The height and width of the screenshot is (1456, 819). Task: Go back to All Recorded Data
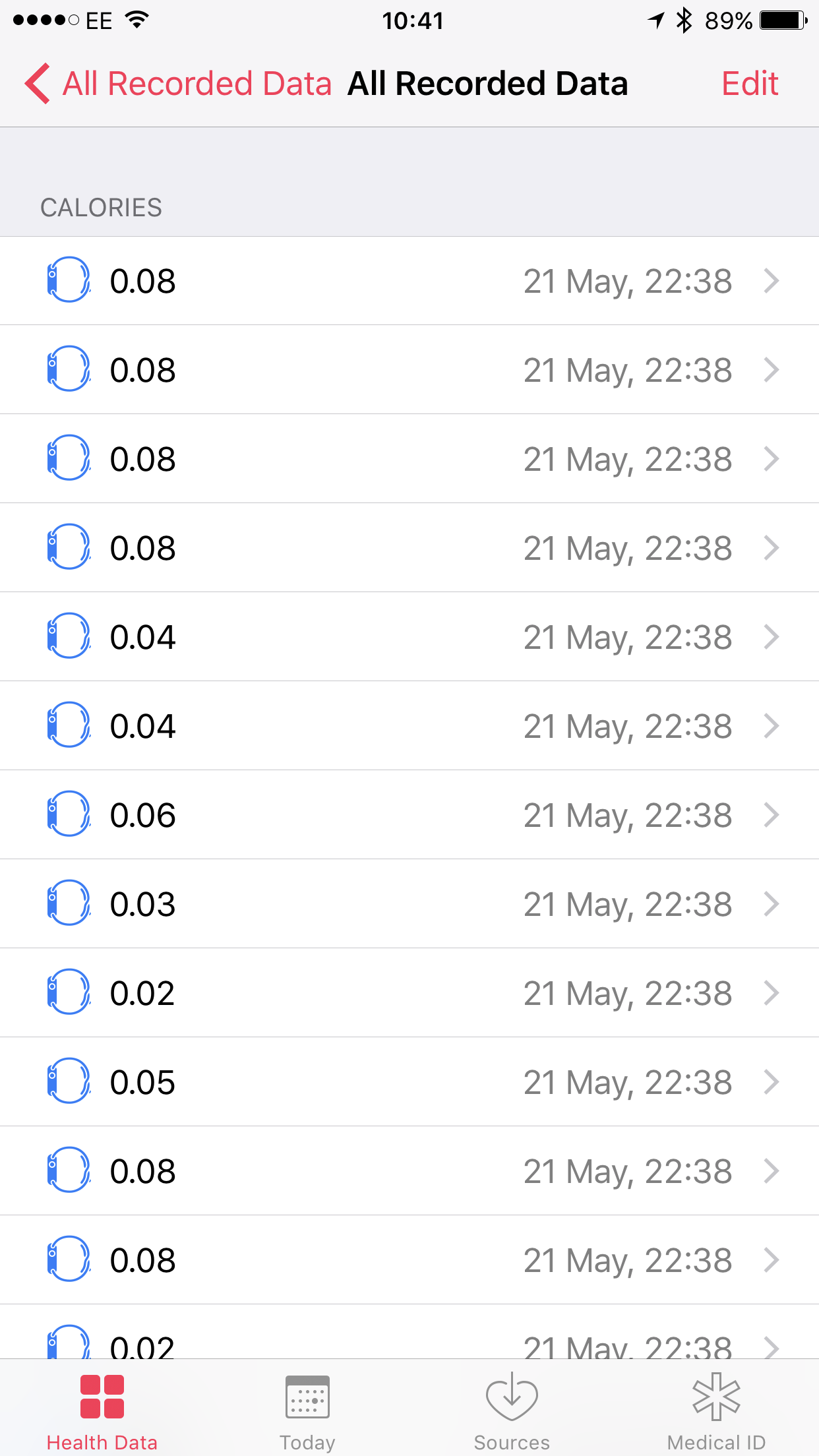[x=178, y=84]
